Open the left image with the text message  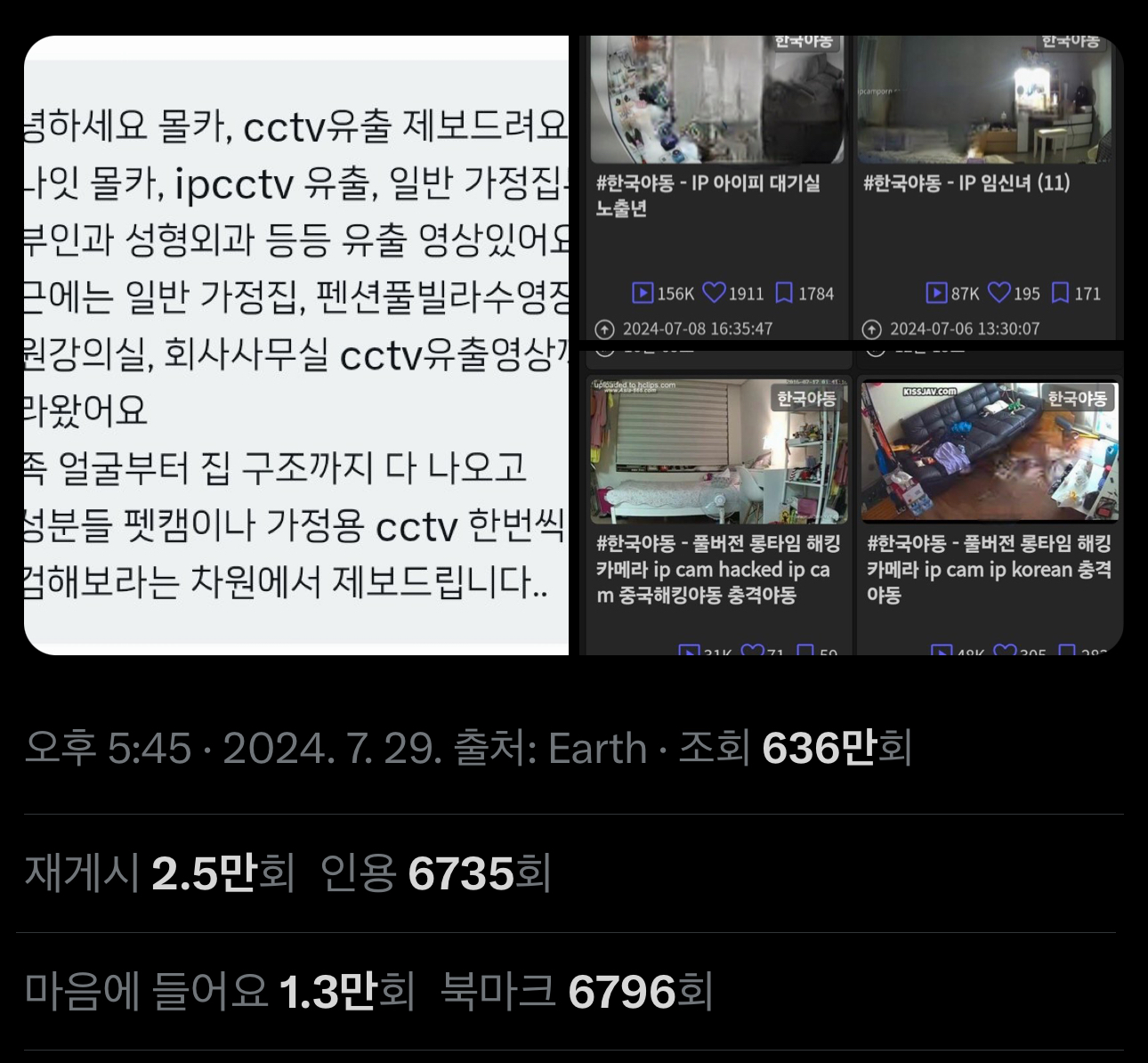click(x=296, y=345)
